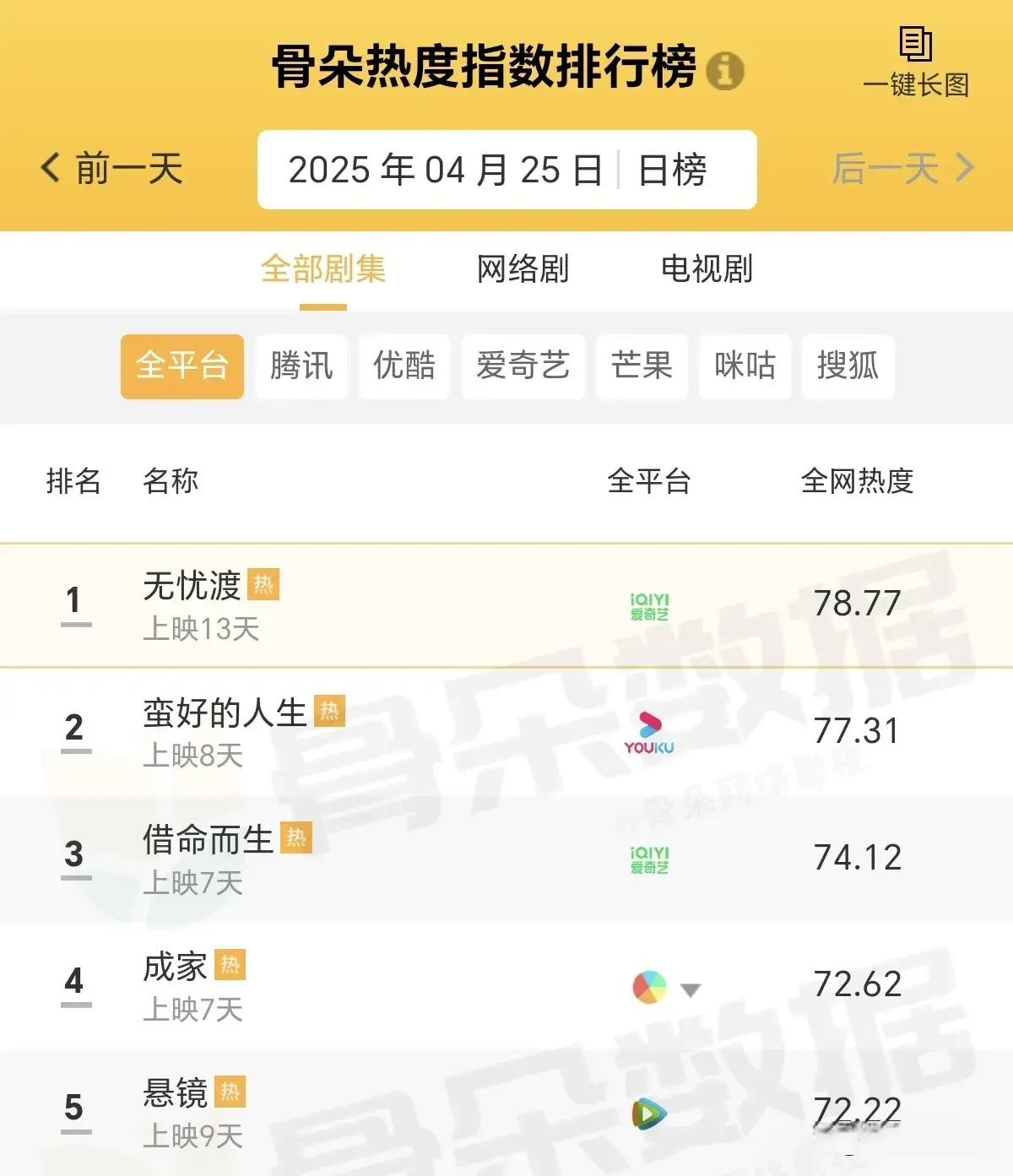
Task: Filter by 优酷 platform
Action: (x=404, y=366)
